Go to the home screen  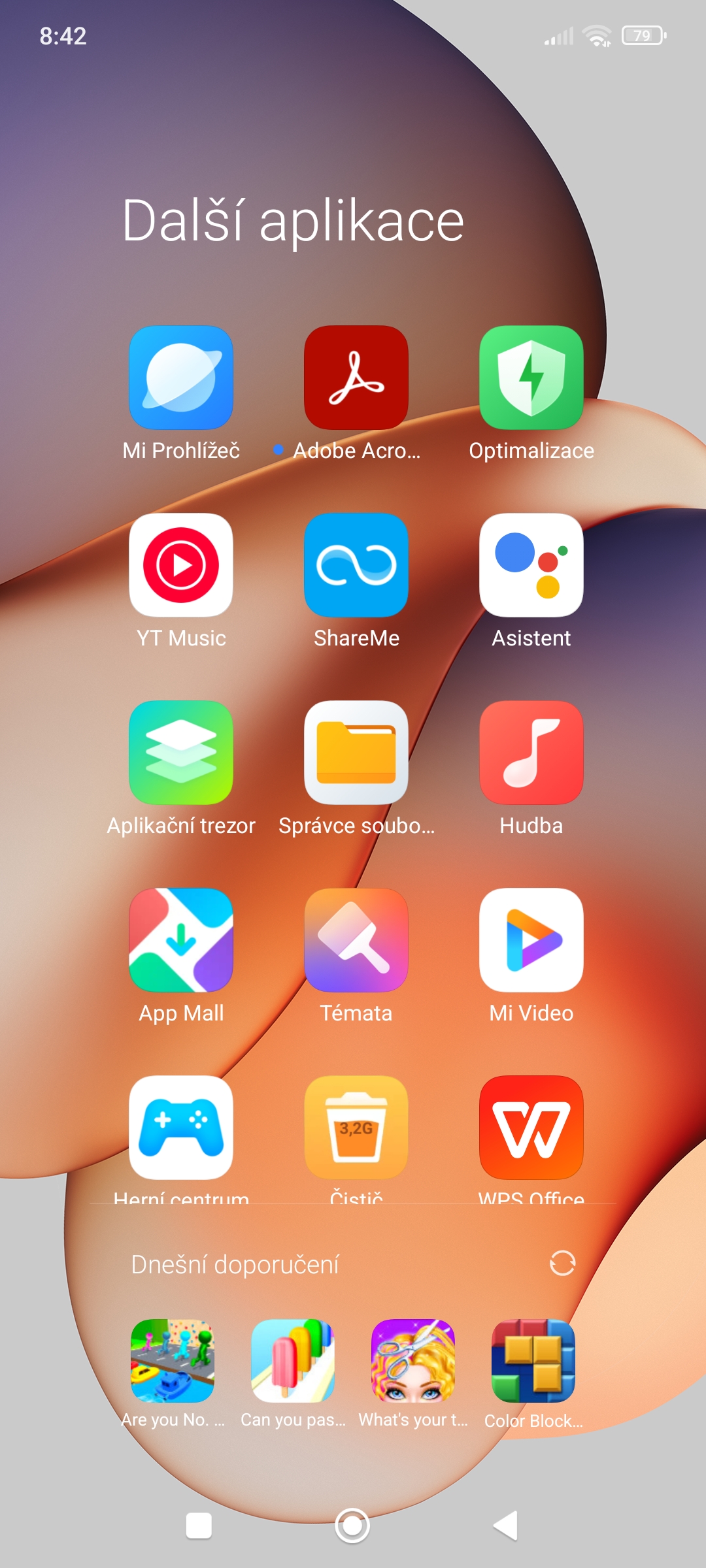pyautogui.click(x=352, y=1526)
